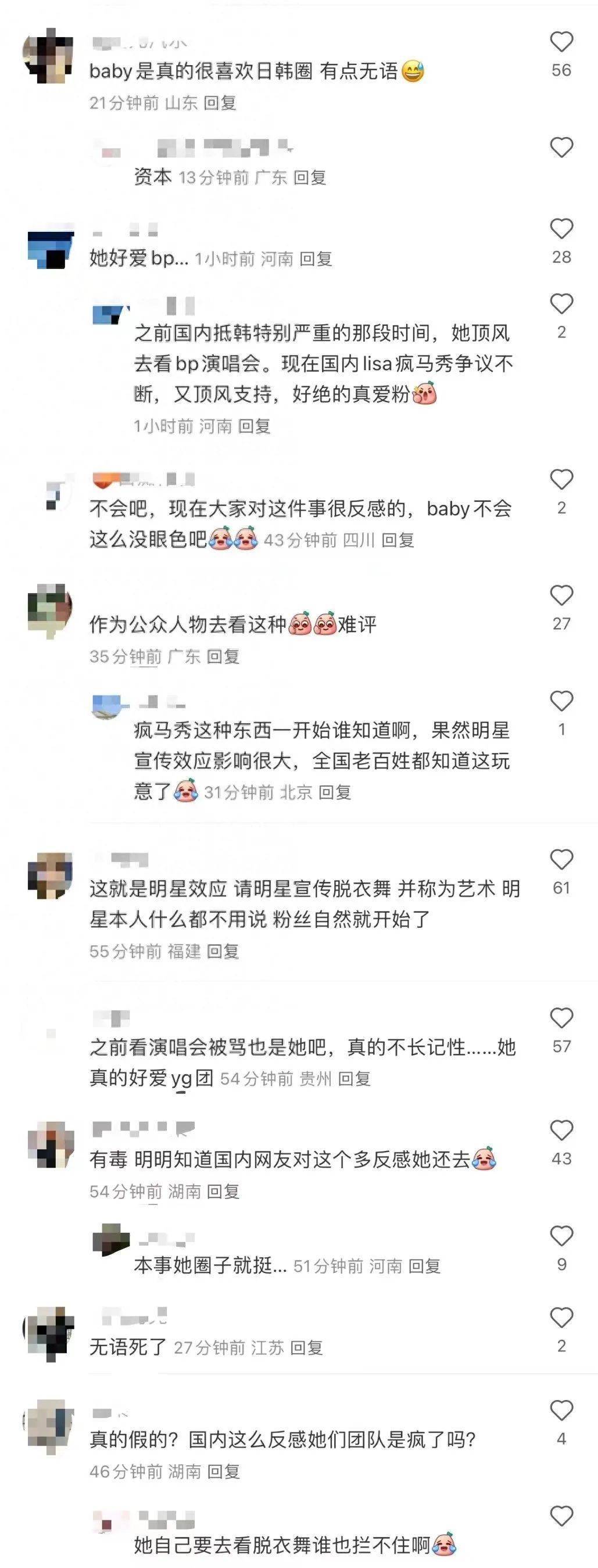Viewport: 598px width, 1568px height.
Task: Like the "资本" reply from 广东
Action: (561, 148)
